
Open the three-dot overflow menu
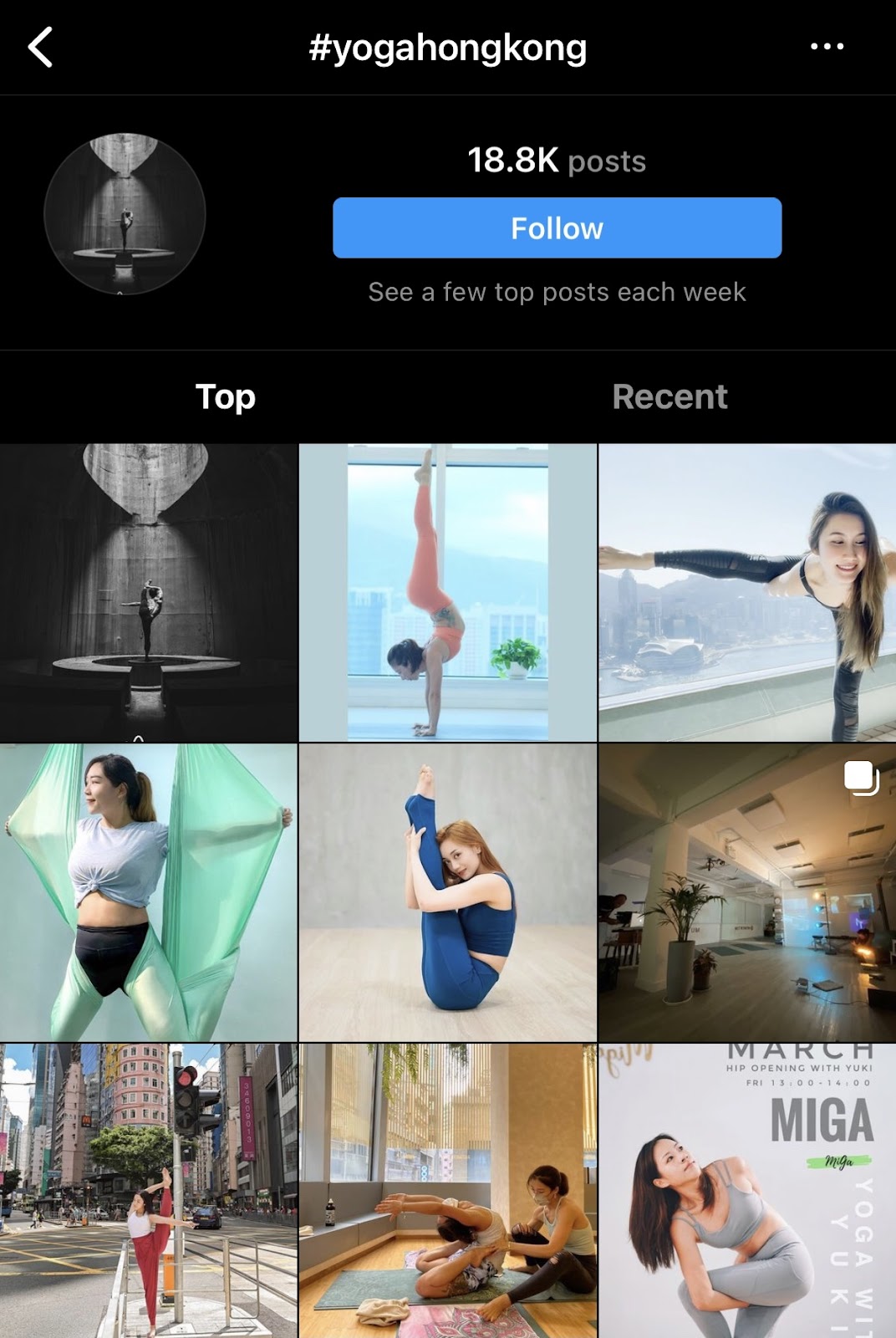point(827,47)
